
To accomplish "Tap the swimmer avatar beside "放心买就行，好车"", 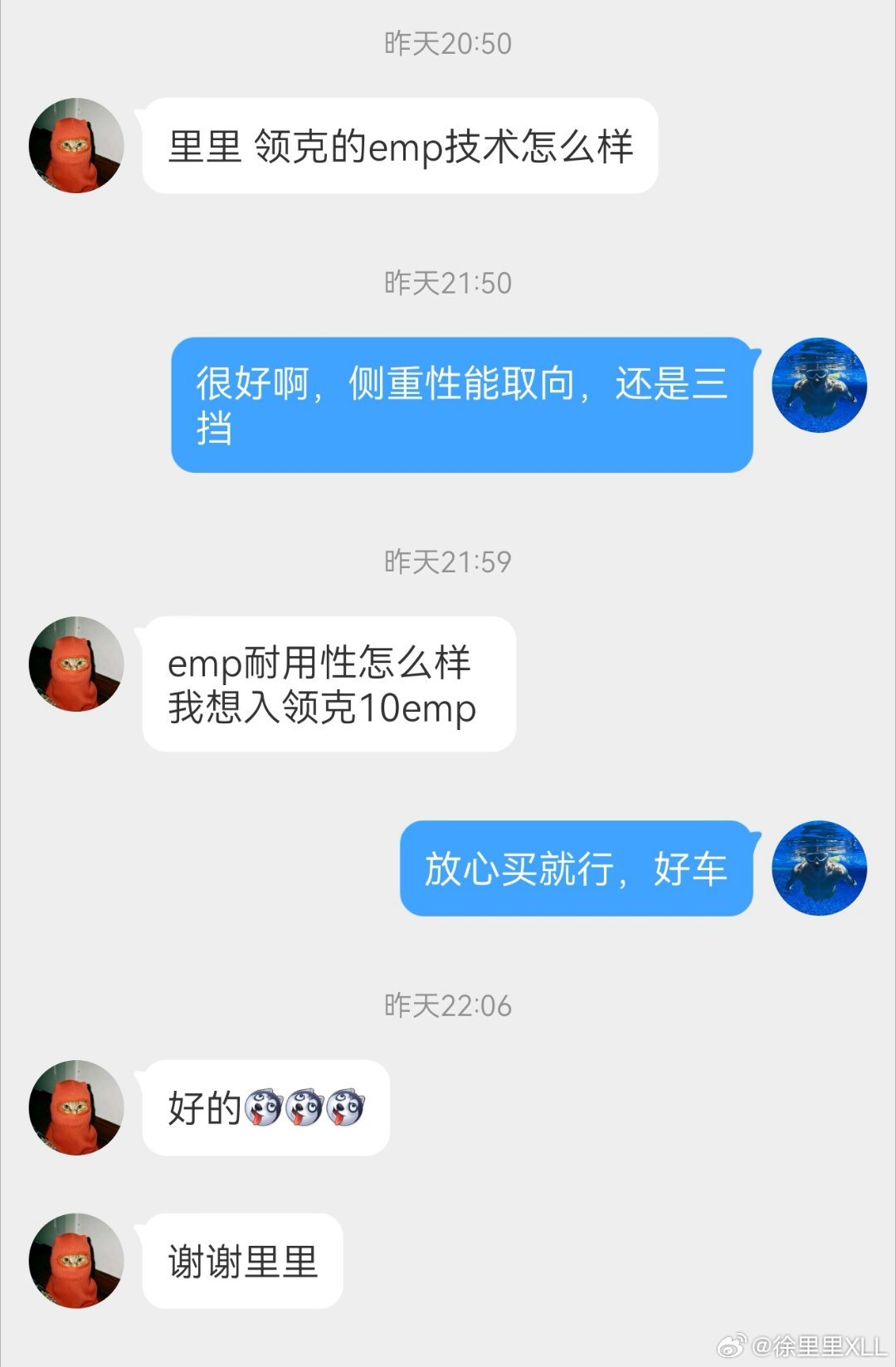I will click(819, 868).
